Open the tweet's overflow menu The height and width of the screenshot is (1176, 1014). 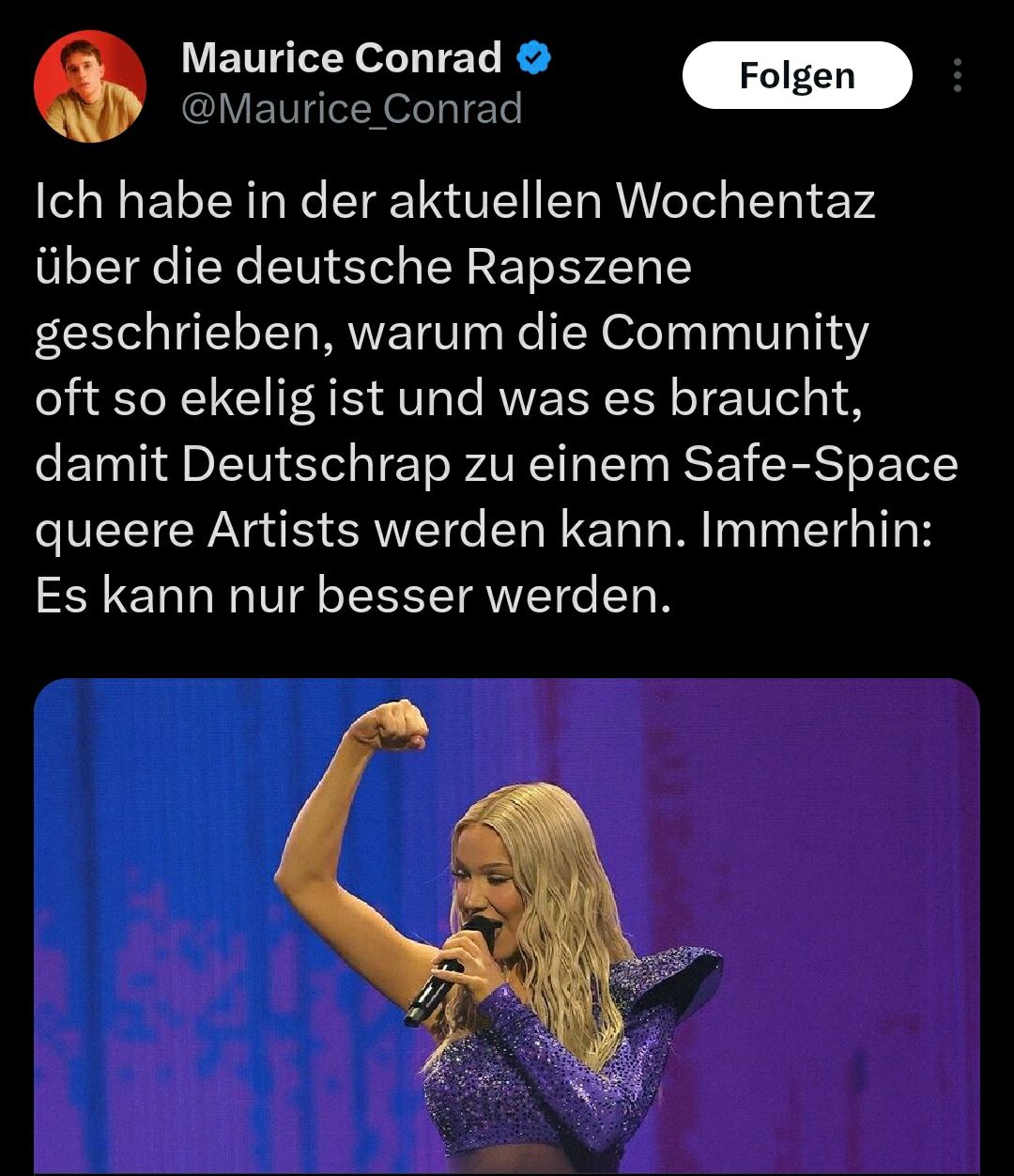click(x=957, y=76)
